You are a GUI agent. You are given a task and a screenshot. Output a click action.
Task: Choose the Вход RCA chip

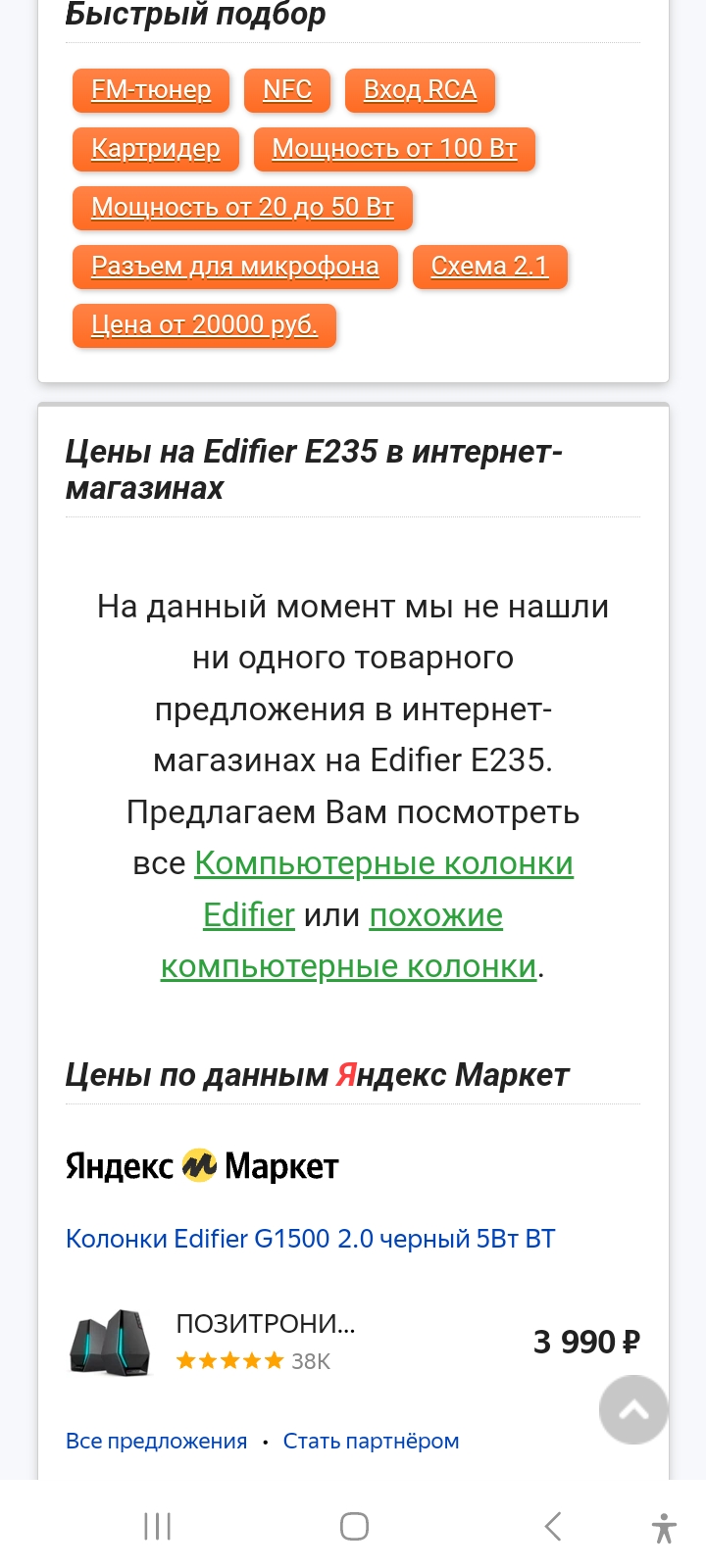[x=420, y=90]
